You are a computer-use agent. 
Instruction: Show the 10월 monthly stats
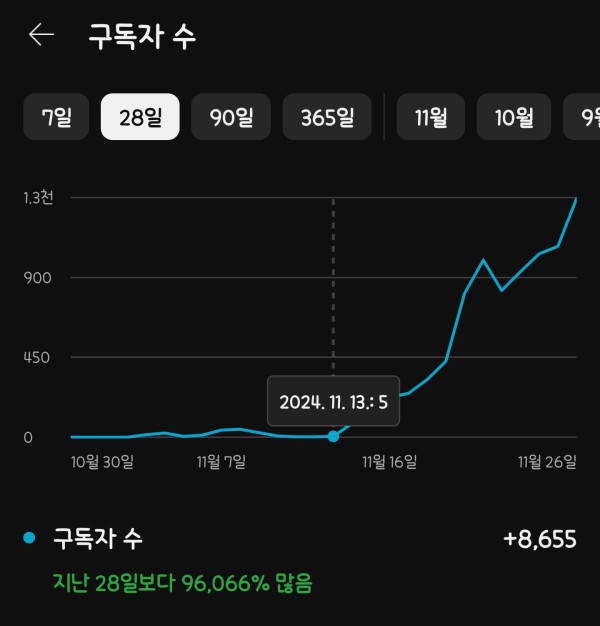(513, 117)
